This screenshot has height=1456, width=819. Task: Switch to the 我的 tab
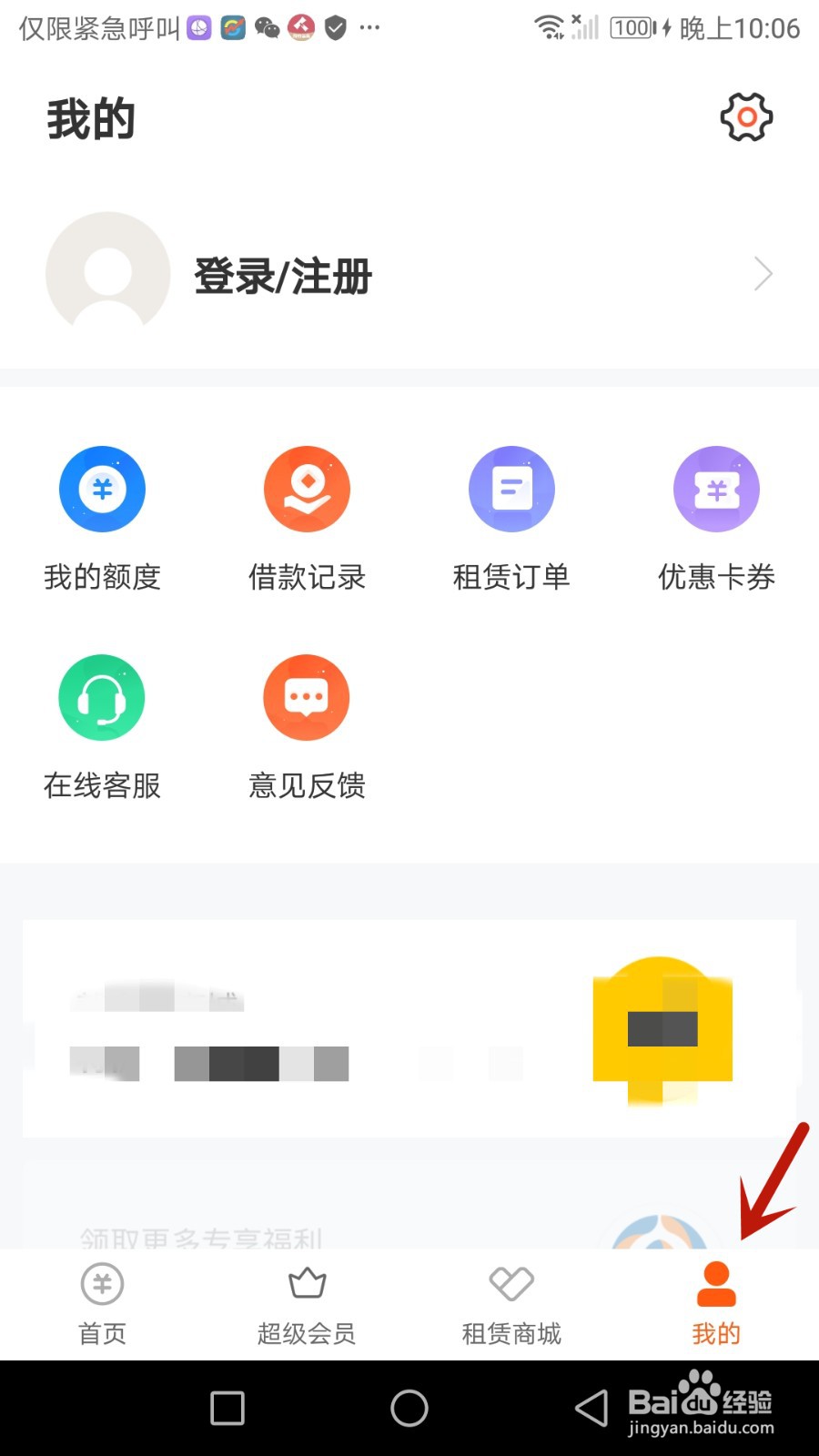[x=716, y=1303]
